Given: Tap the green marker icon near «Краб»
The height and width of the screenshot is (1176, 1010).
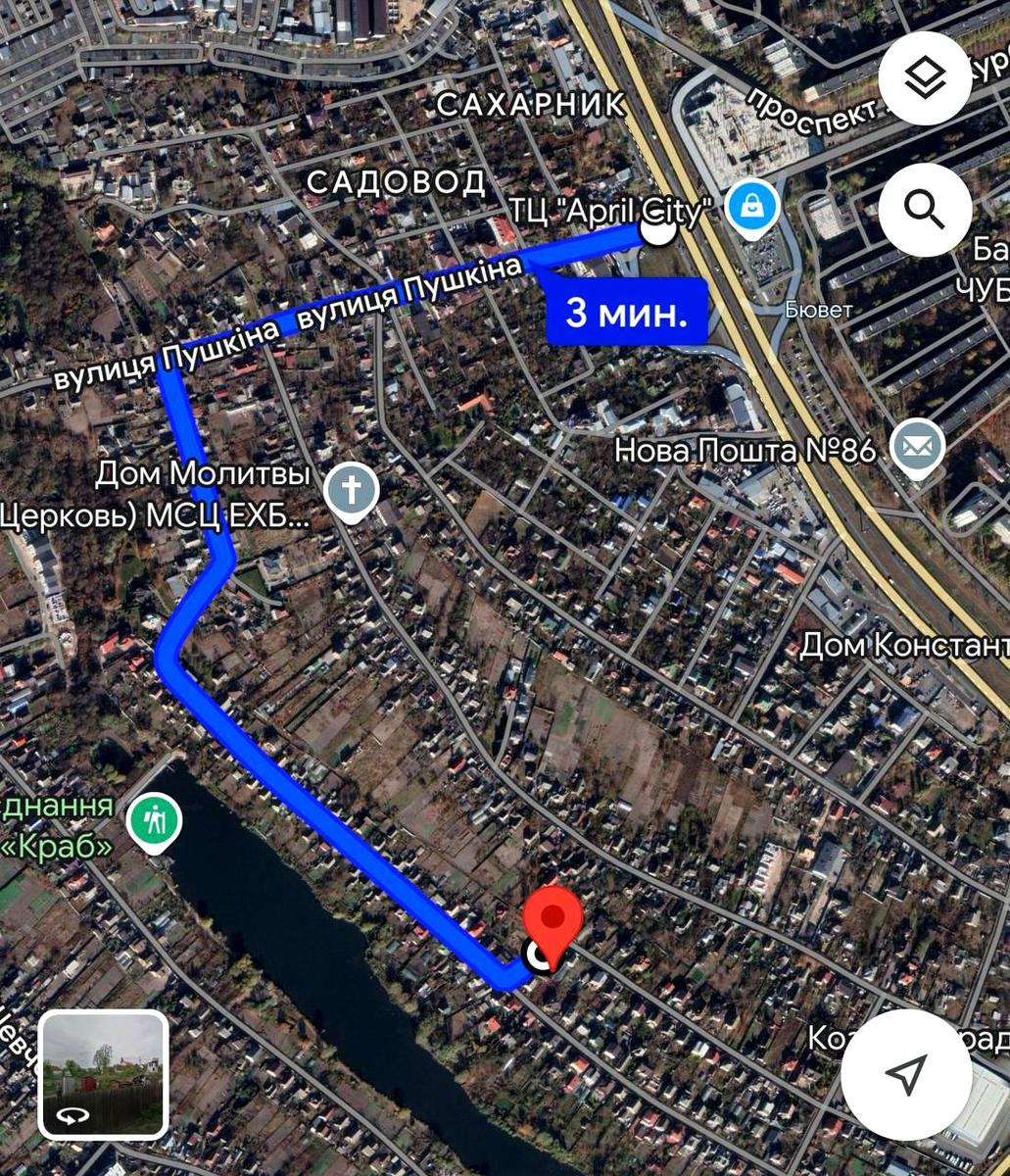Looking at the screenshot, I should point(154,819).
